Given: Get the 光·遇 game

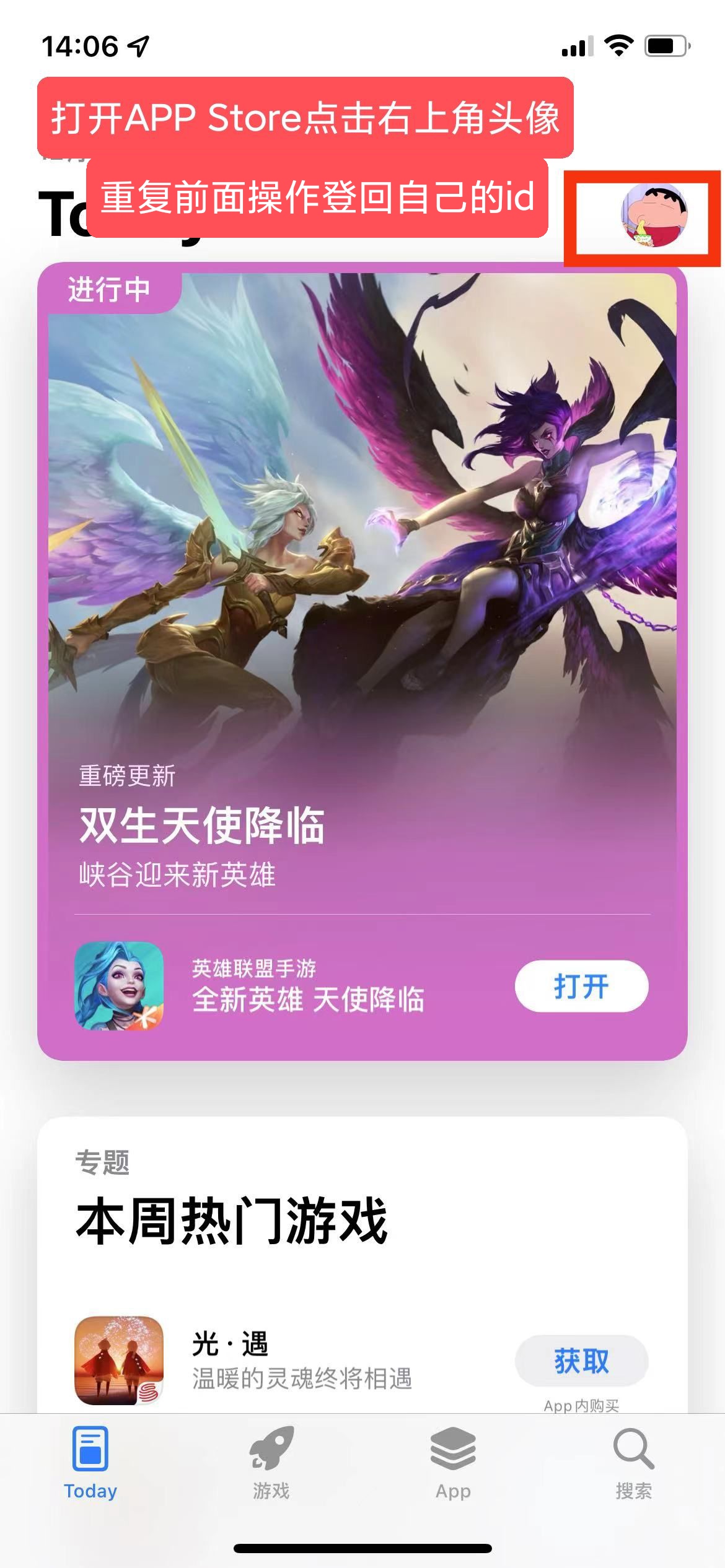Looking at the screenshot, I should [581, 1361].
